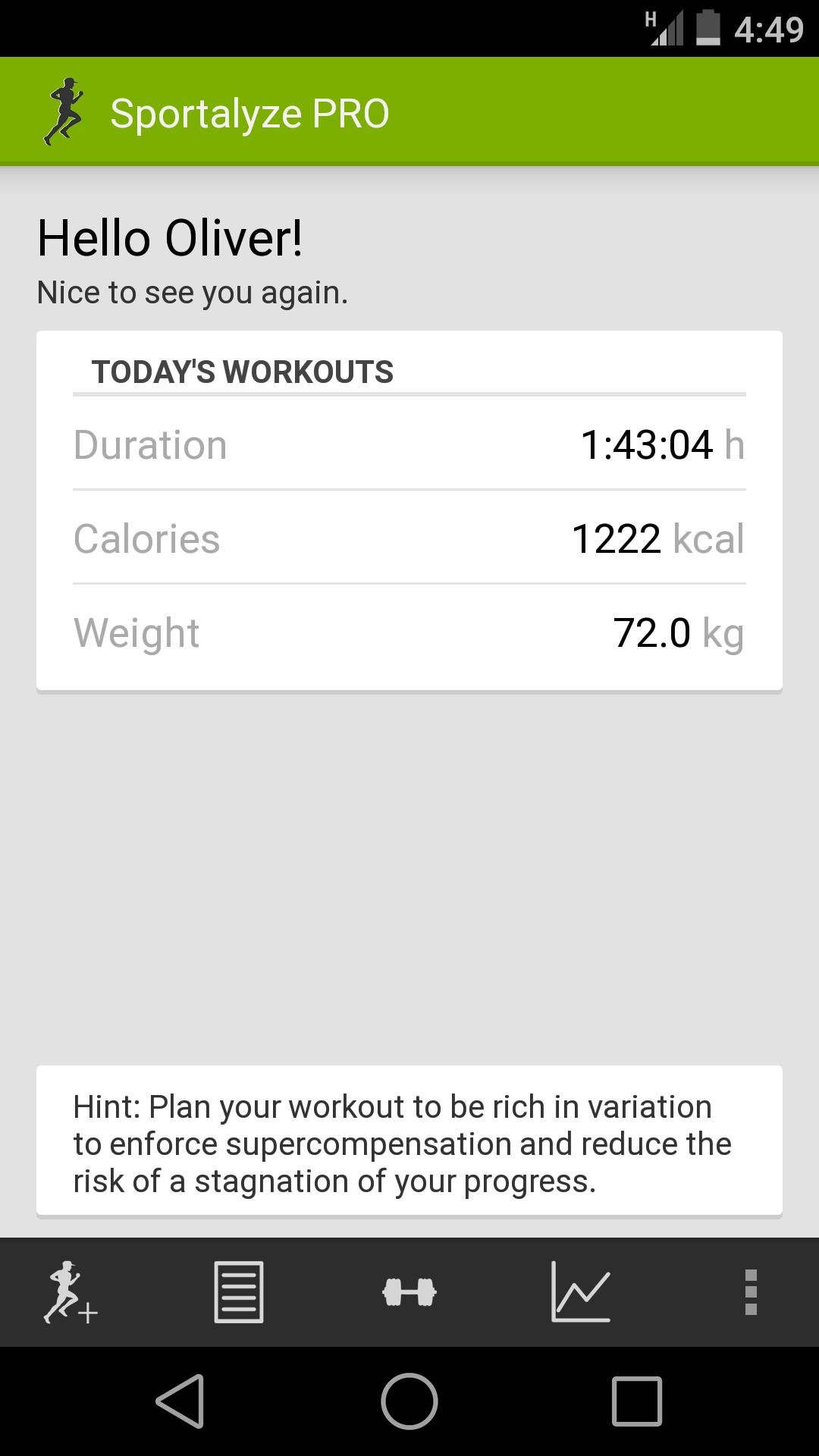819x1456 pixels.
Task: Start a new workout with the runner icon
Action: point(69,1292)
